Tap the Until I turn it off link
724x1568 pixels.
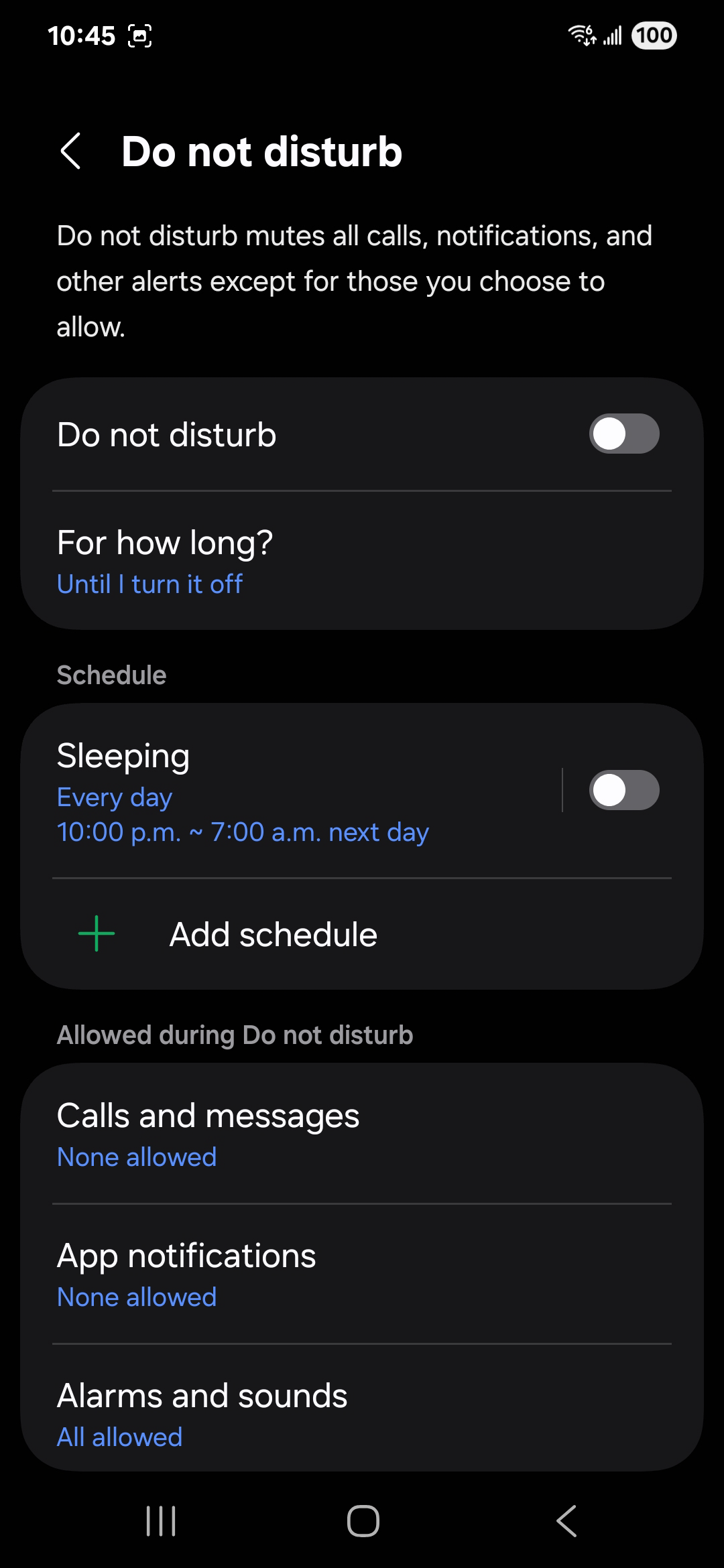click(x=149, y=584)
